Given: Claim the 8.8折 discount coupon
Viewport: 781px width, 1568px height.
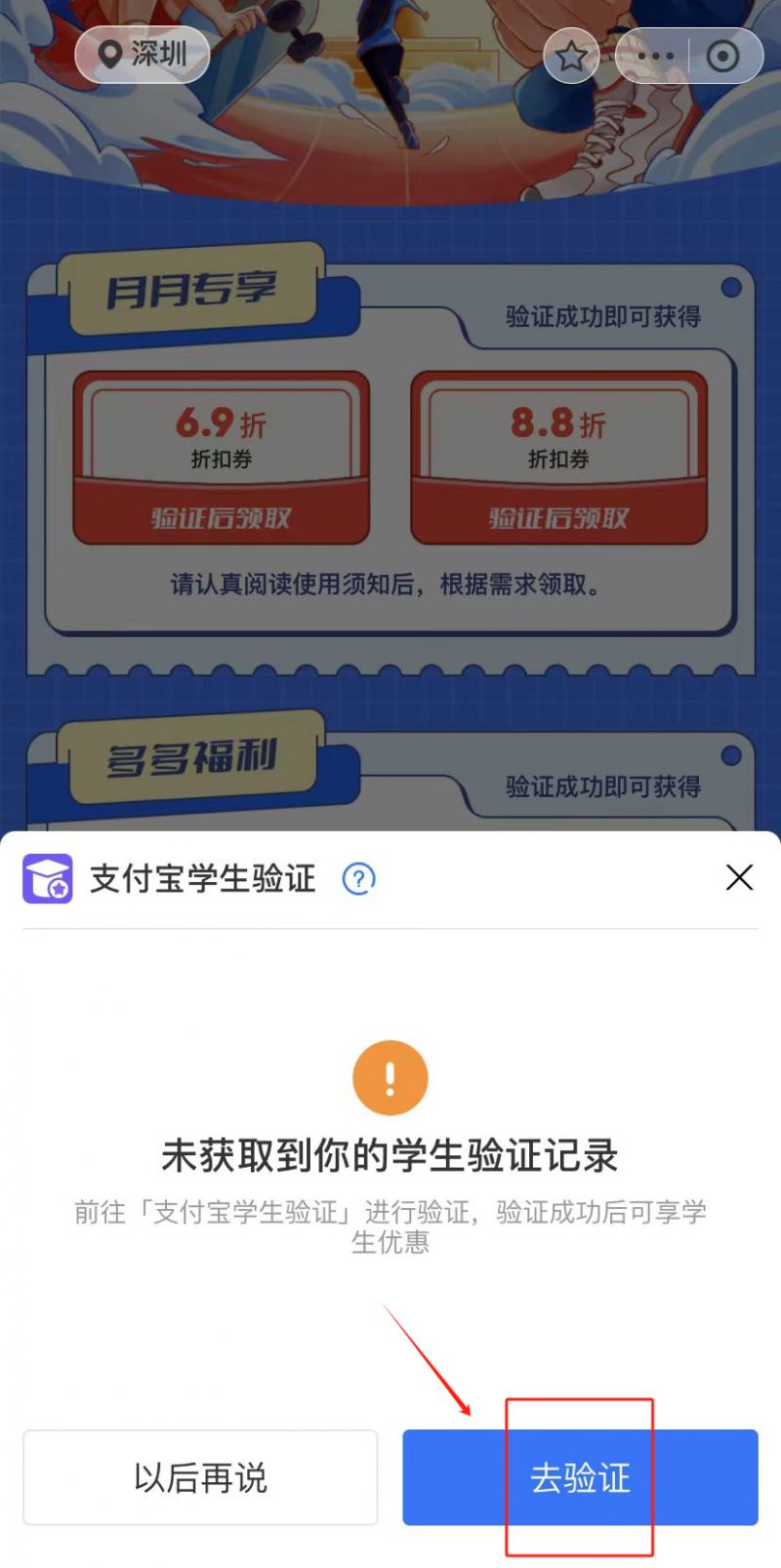Looking at the screenshot, I should (x=558, y=517).
